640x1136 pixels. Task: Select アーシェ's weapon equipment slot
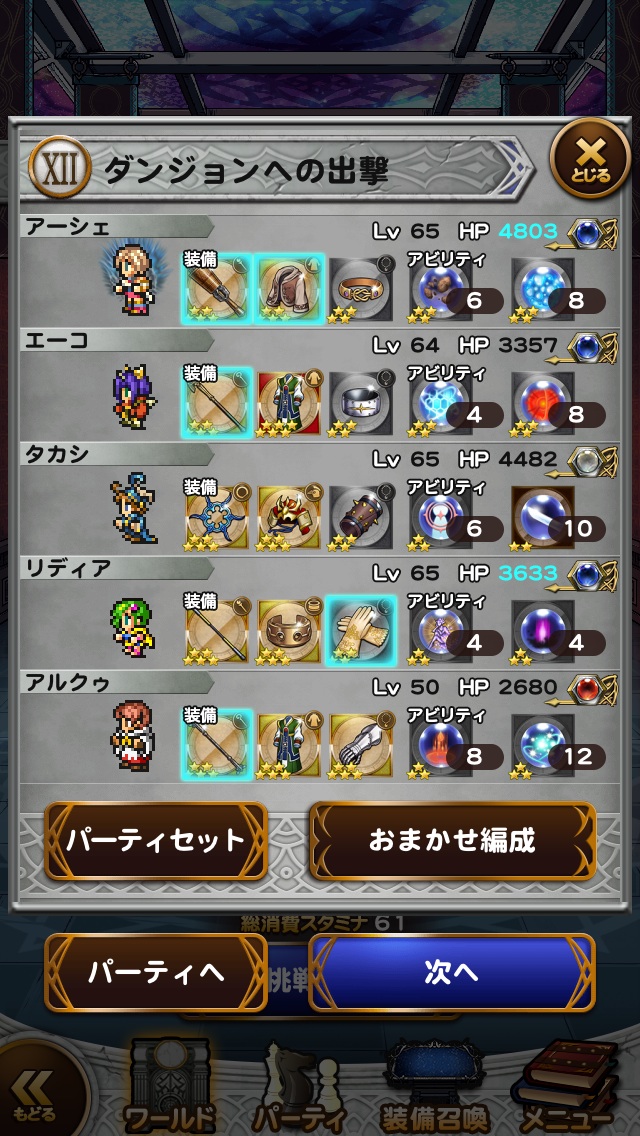click(x=216, y=288)
